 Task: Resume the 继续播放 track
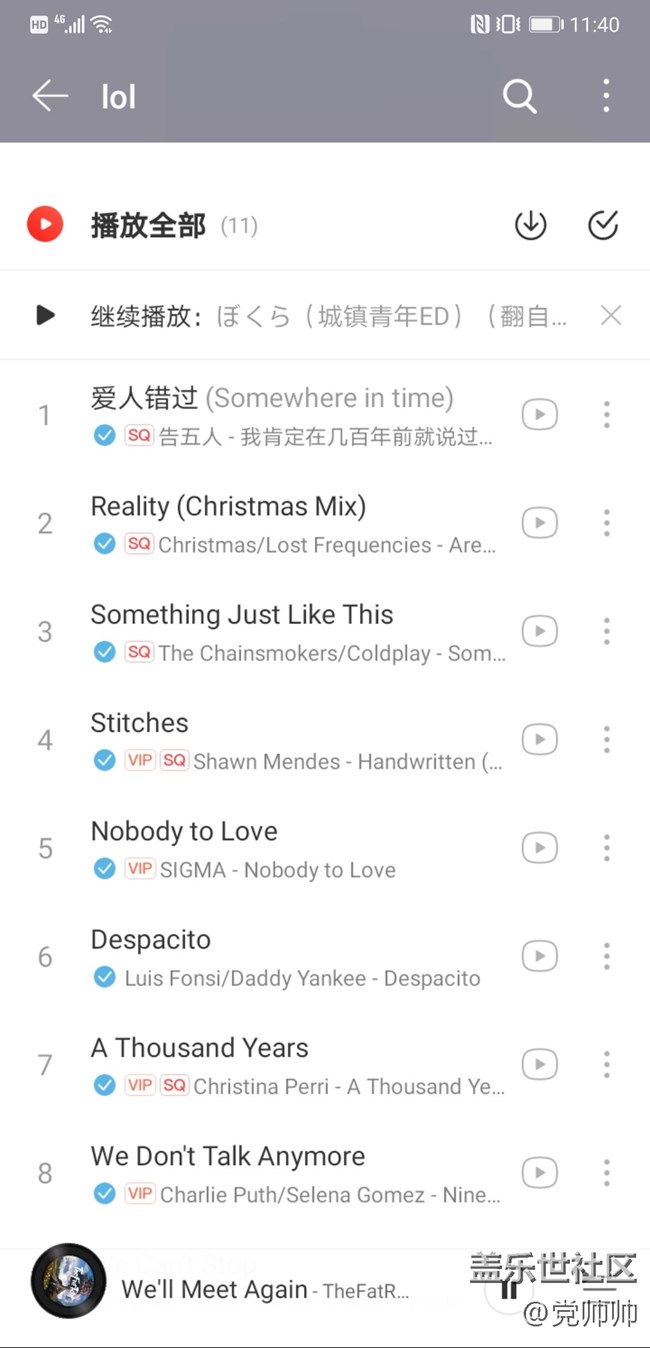pos(45,316)
